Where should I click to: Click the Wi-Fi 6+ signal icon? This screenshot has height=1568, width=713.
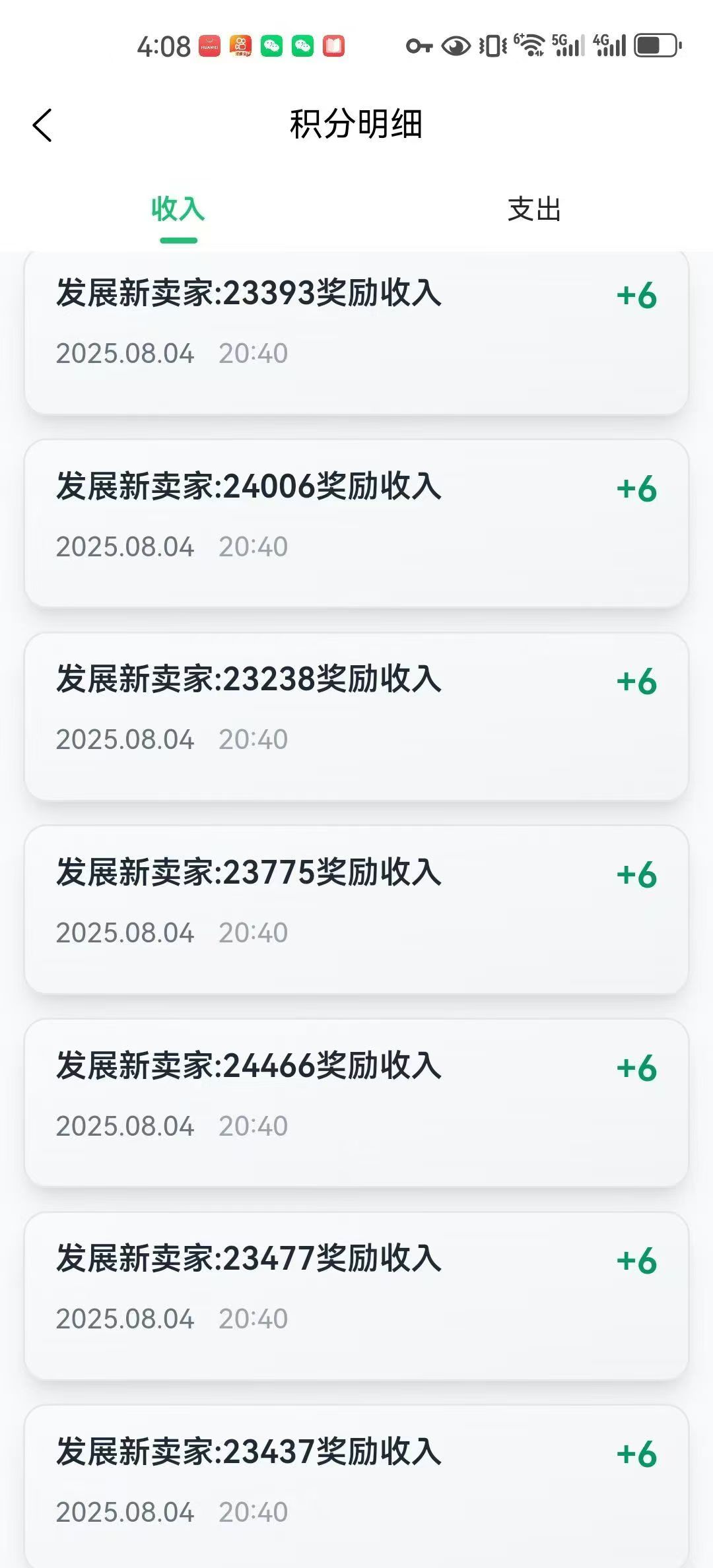[x=528, y=46]
